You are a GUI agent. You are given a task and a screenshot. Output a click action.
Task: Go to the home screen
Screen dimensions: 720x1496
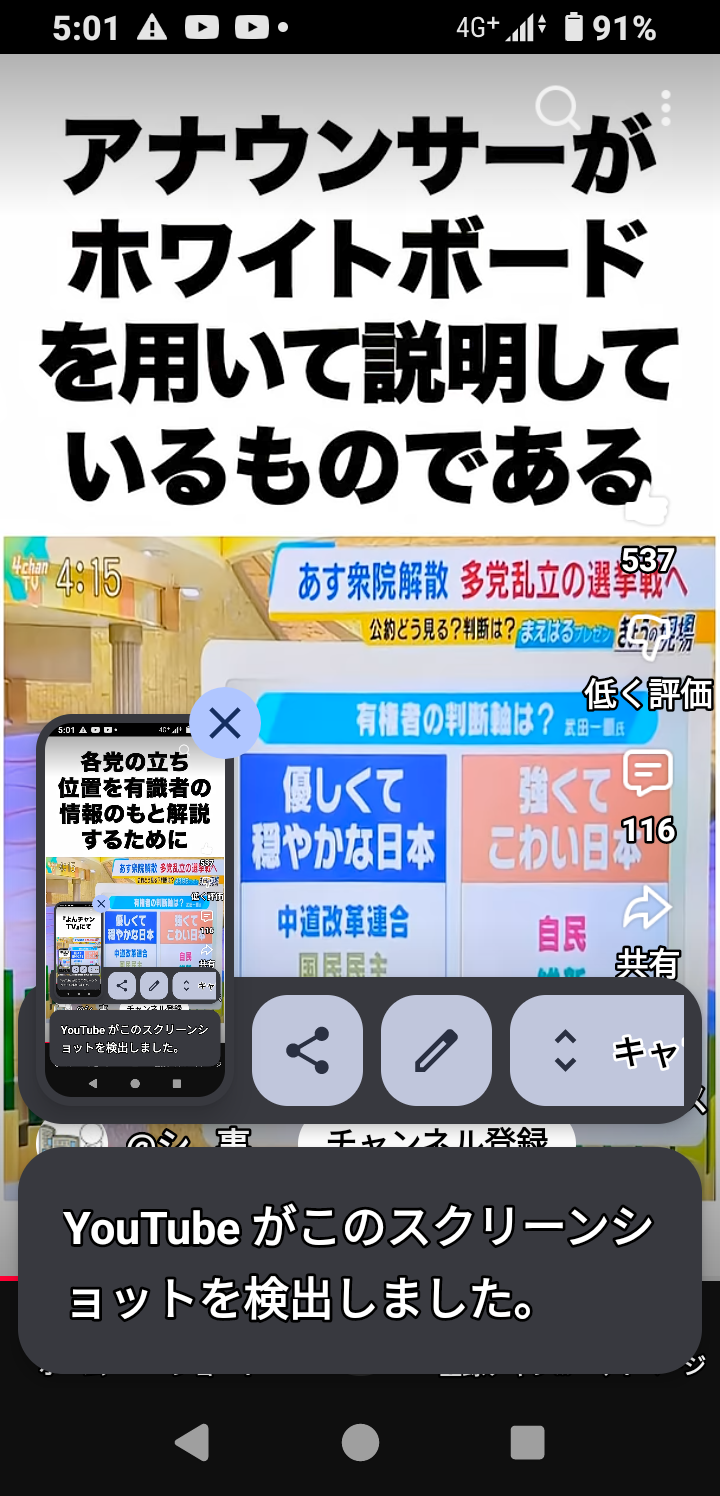click(360, 1442)
